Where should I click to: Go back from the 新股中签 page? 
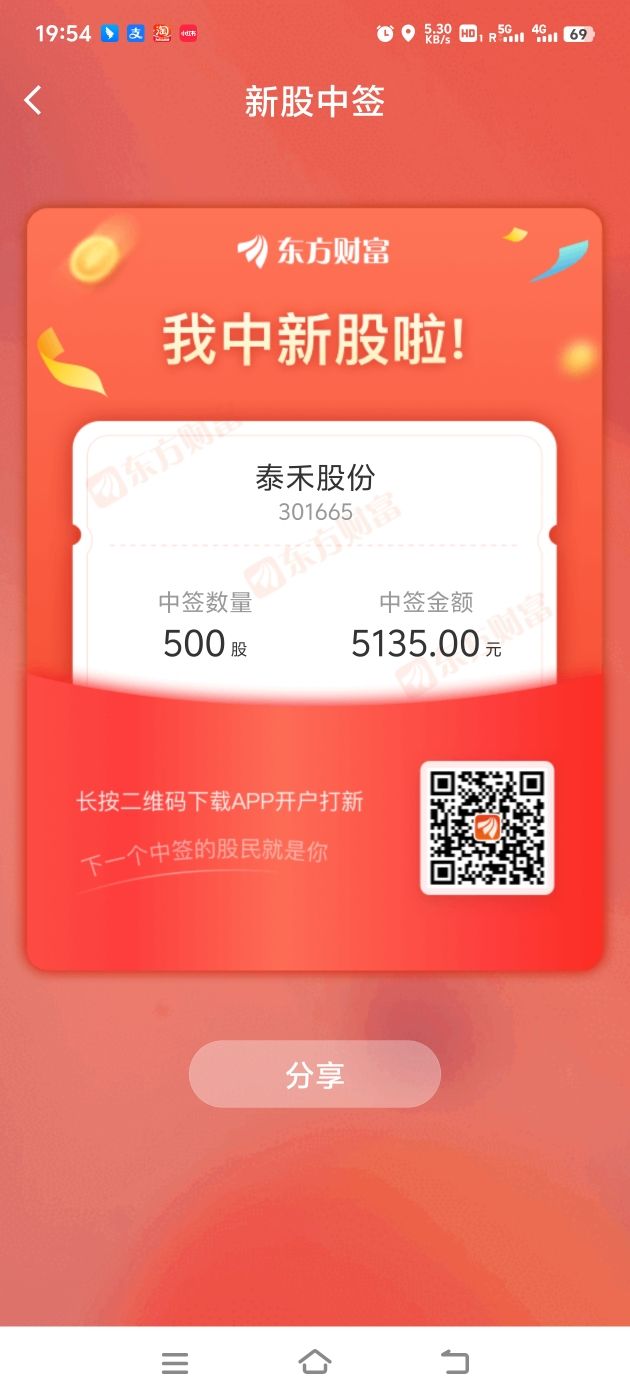[34, 101]
